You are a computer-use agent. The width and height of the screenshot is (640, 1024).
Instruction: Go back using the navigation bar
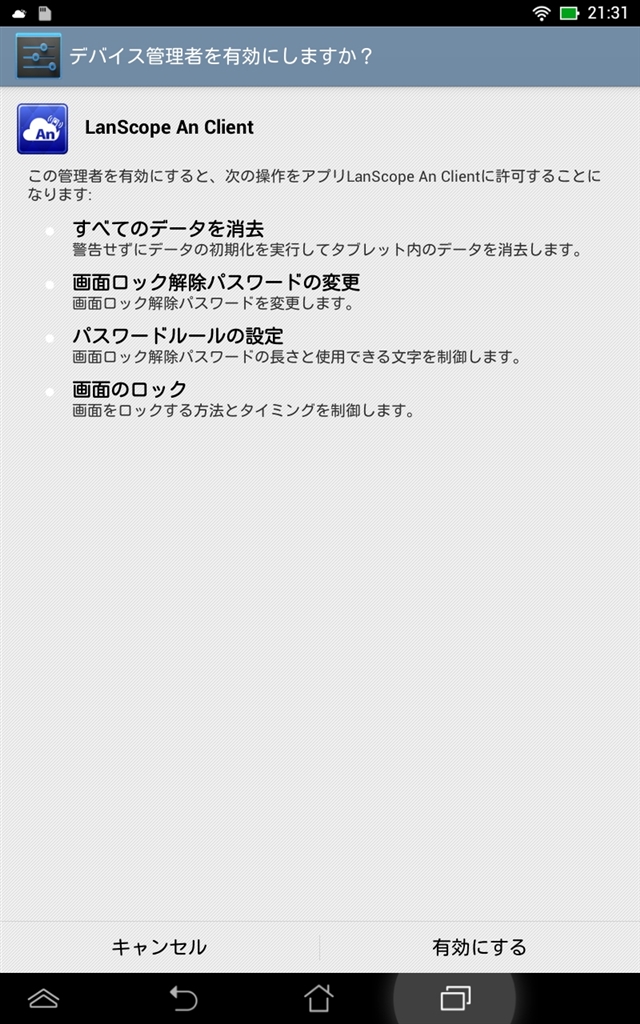183,998
